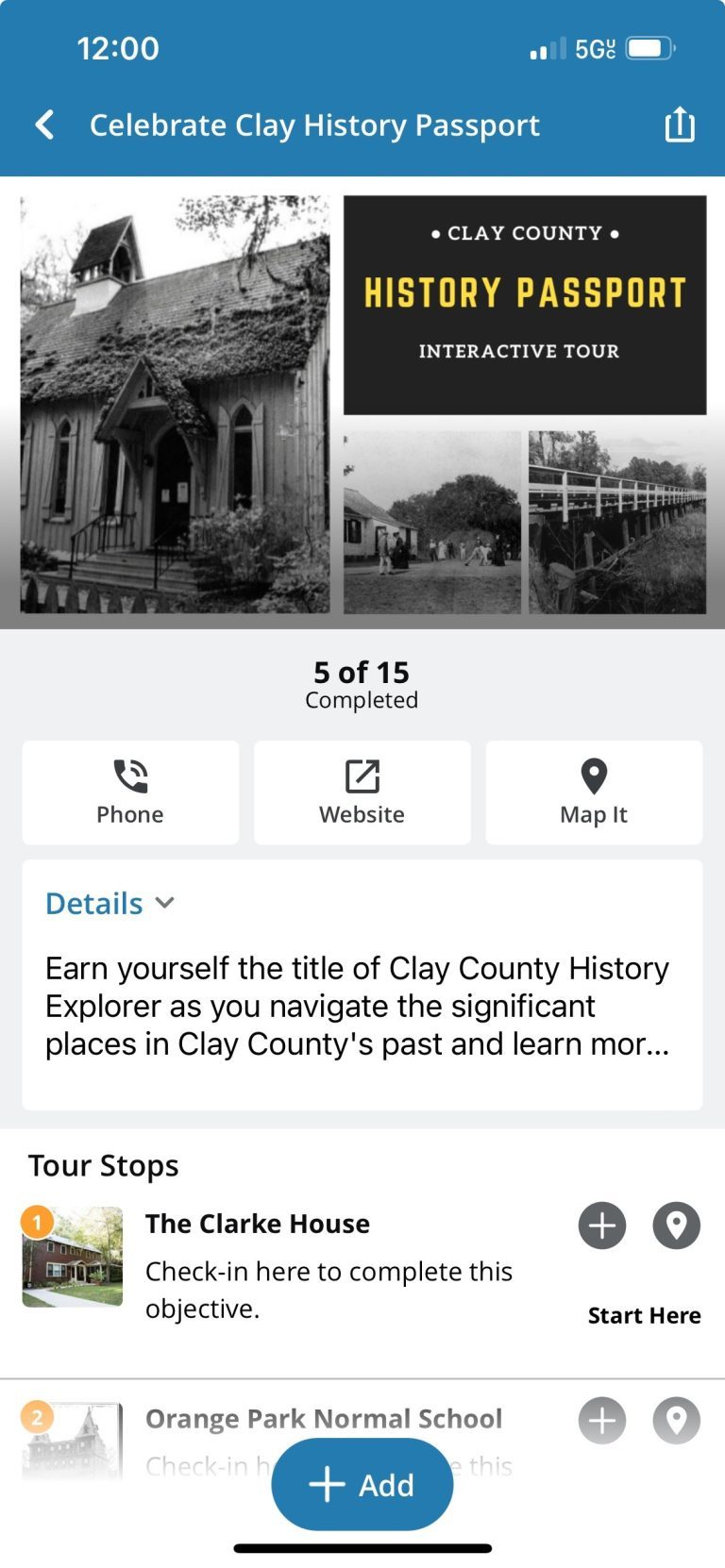Tap the back arrow to leave the passport
The height and width of the screenshot is (1568, 725).
(42, 124)
